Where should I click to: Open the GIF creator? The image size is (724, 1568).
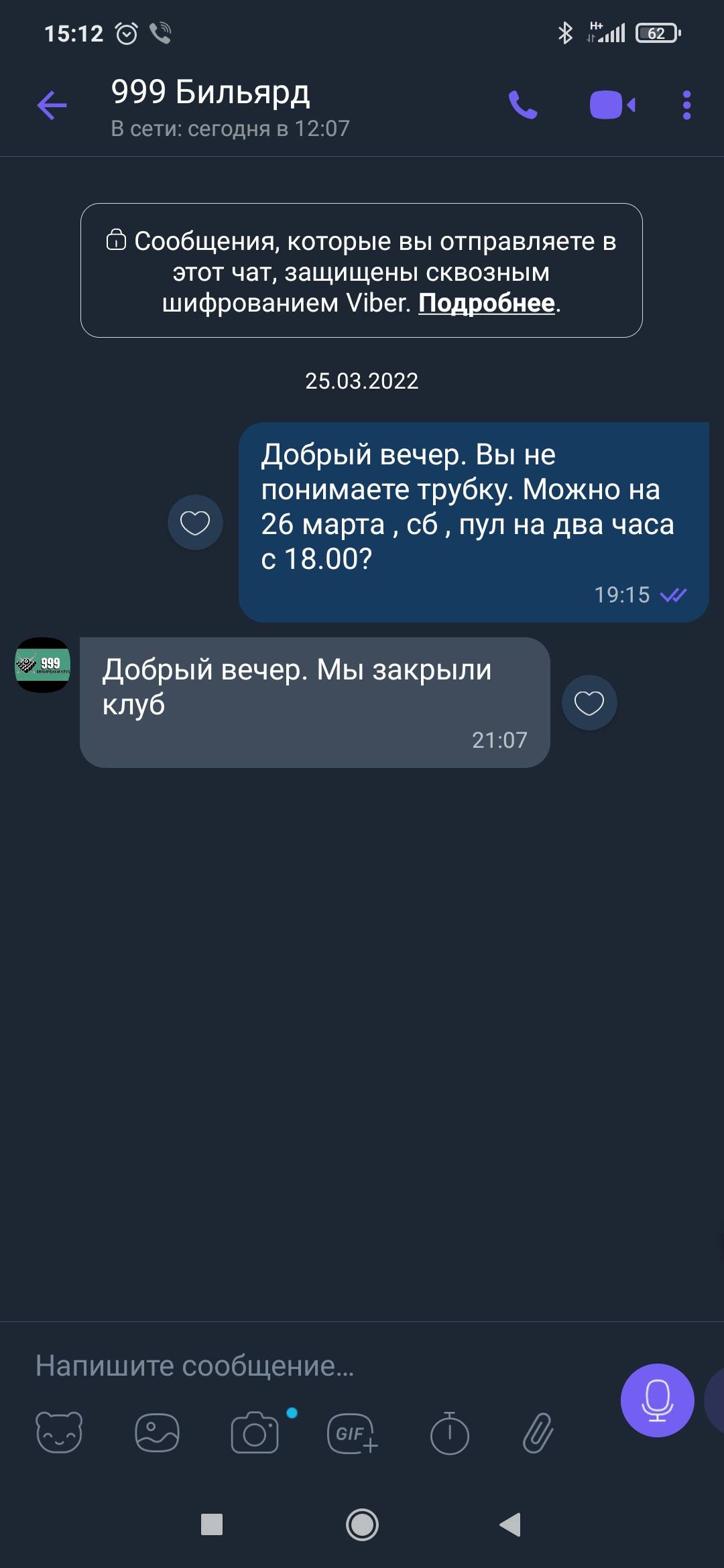point(352,1434)
